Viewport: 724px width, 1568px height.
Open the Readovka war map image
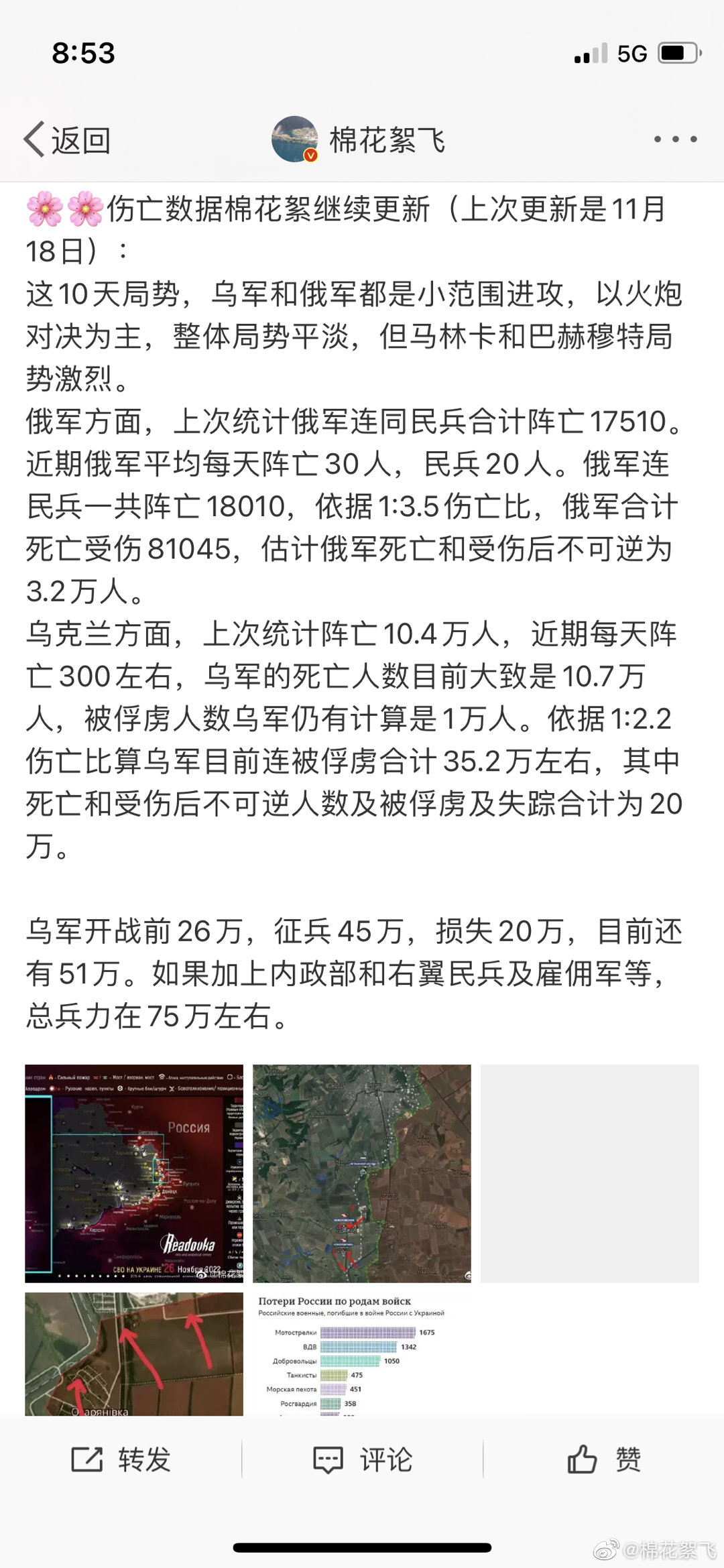click(134, 1173)
